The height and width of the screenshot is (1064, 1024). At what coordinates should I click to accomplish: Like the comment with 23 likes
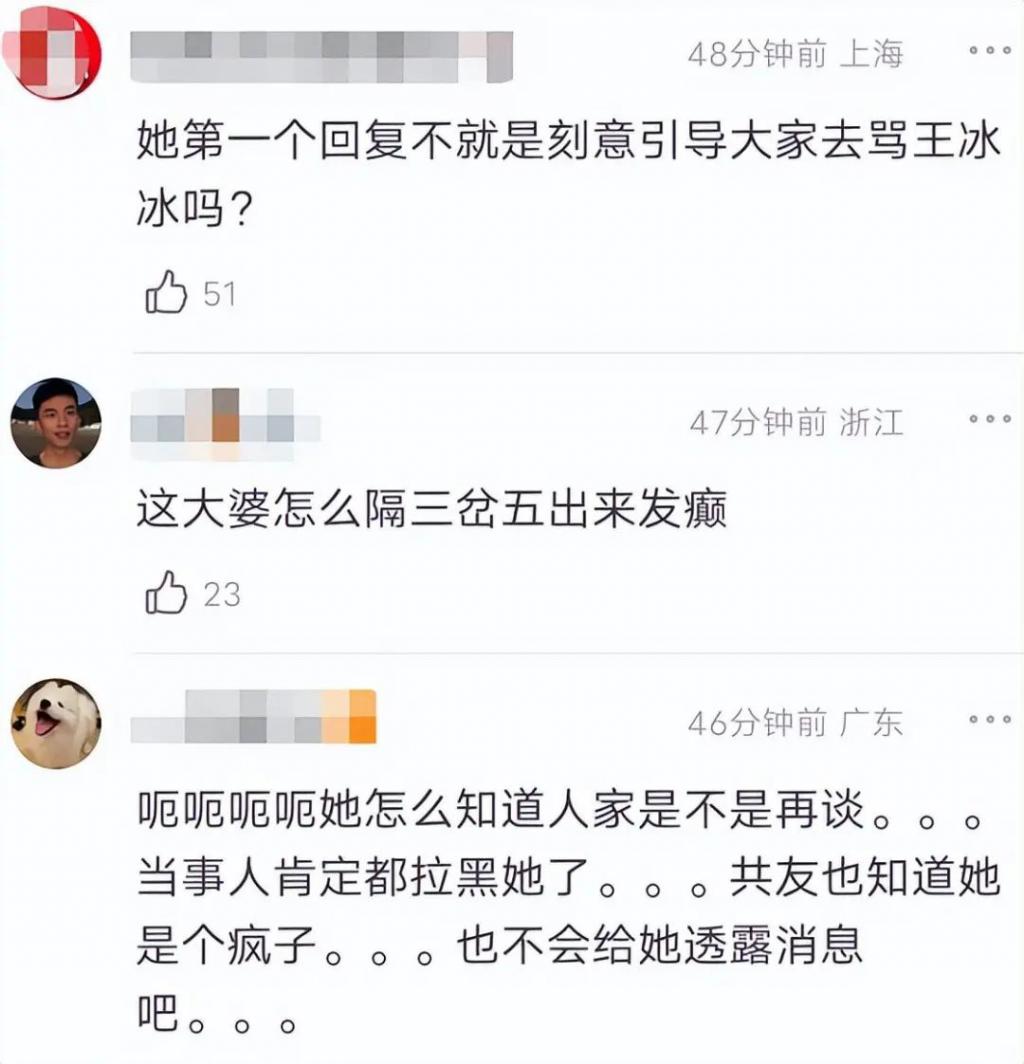coord(166,594)
